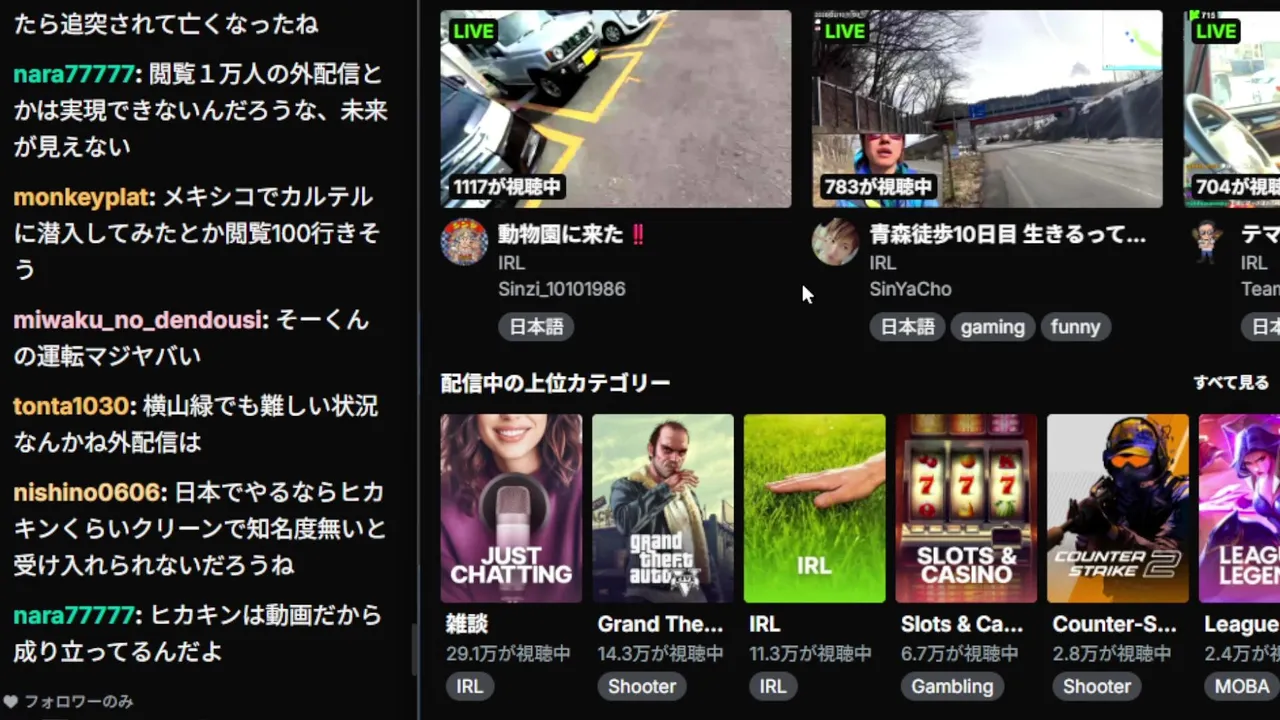Screen dimensions: 1280x720
Task: Select the gaming tag under SinYaCho
Action: 992,327
